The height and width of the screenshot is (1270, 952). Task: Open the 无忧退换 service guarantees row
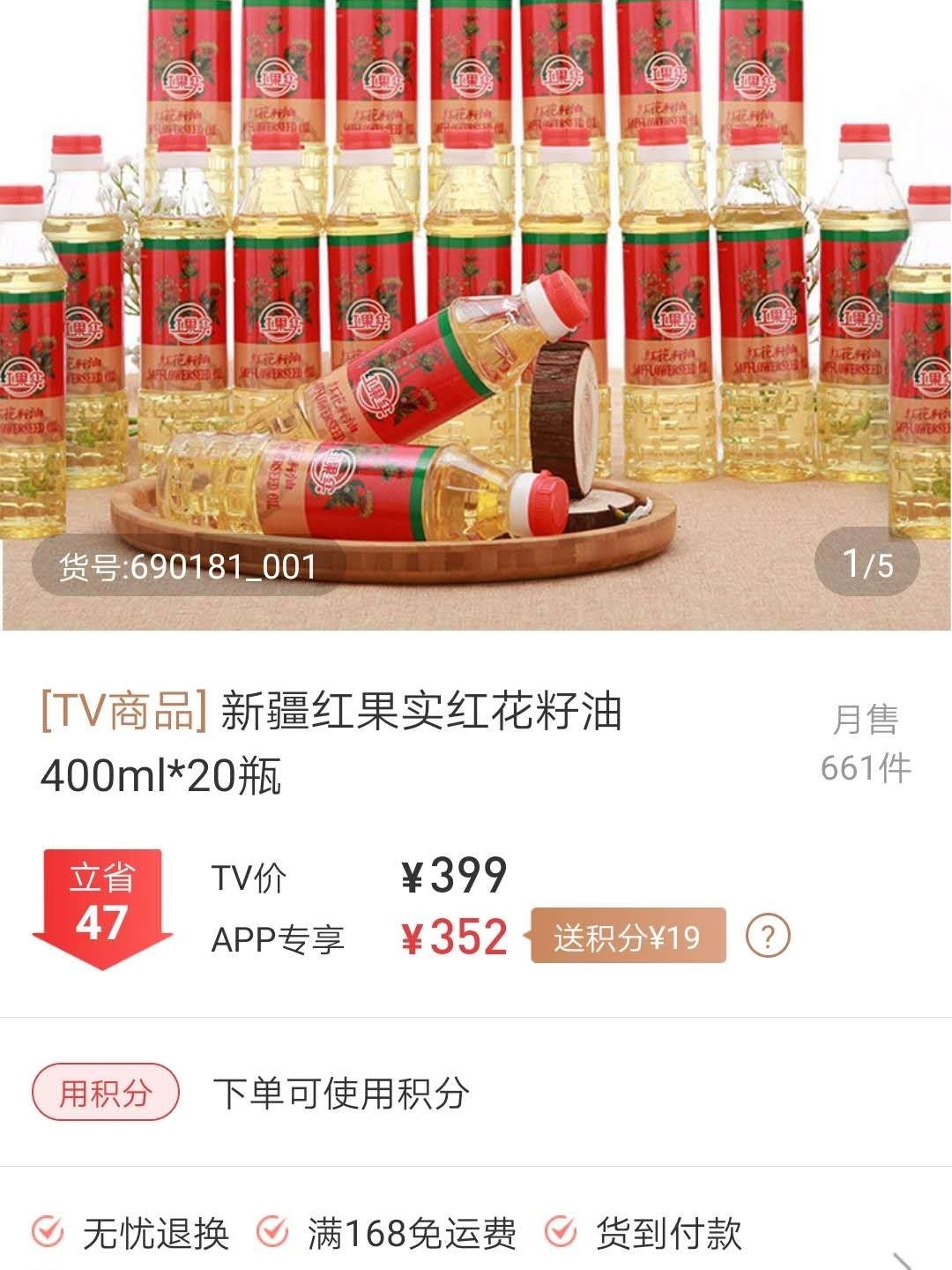coord(157,1233)
